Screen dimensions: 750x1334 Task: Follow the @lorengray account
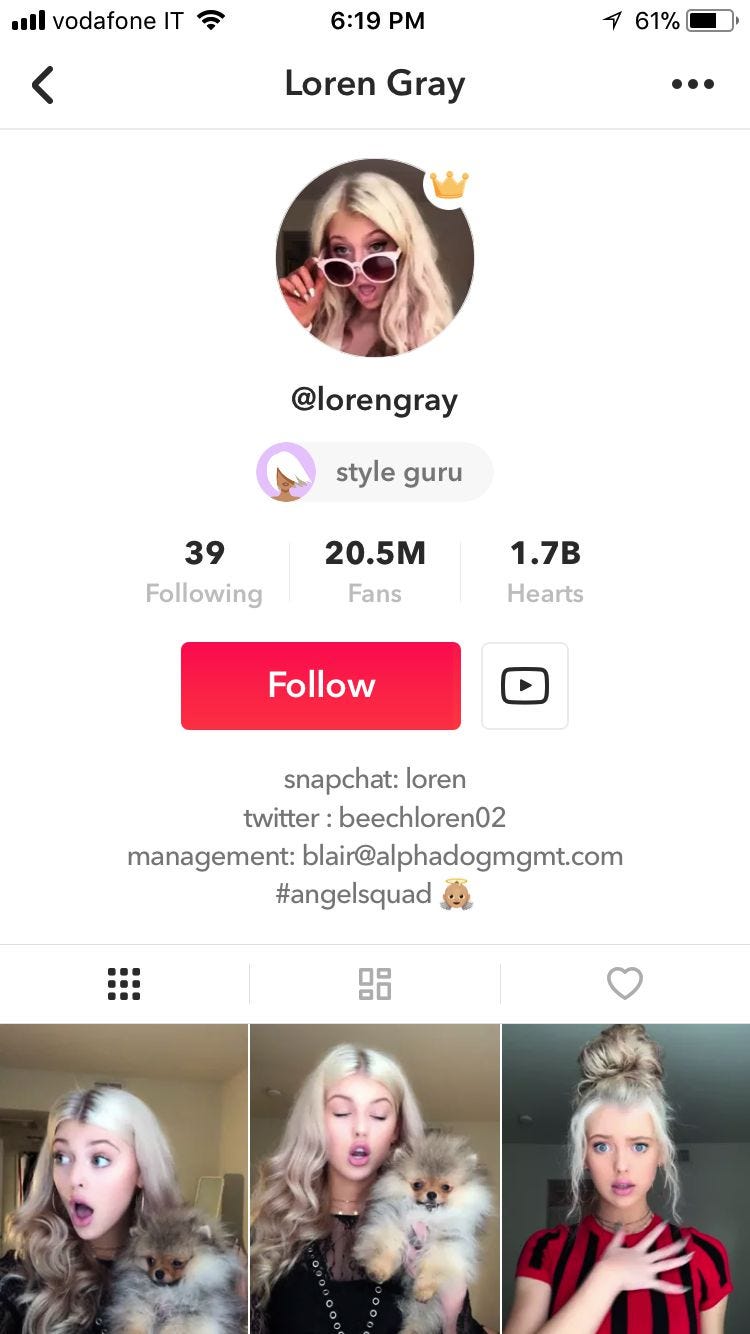(320, 686)
